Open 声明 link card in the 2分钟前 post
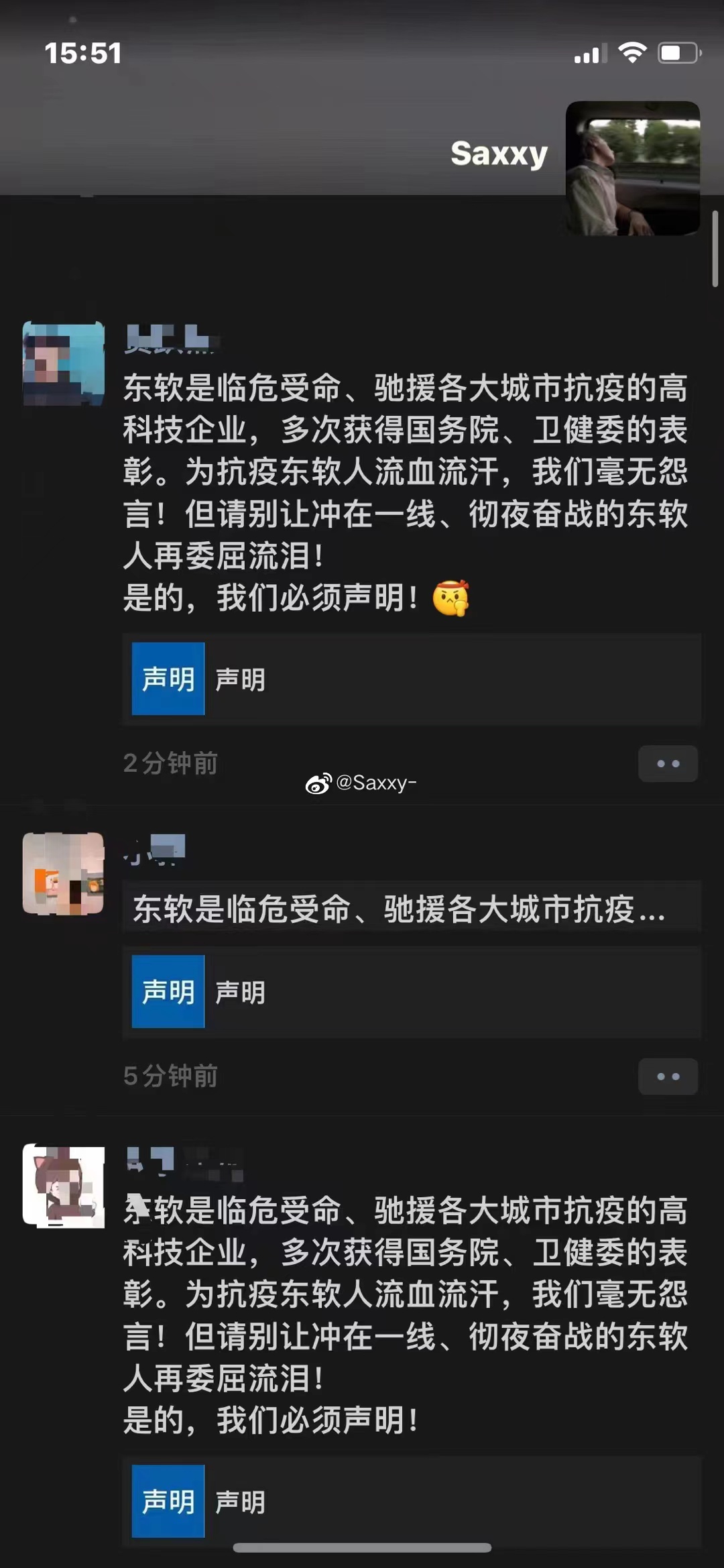Screen dimensions: 724x1568 pos(412,679)
